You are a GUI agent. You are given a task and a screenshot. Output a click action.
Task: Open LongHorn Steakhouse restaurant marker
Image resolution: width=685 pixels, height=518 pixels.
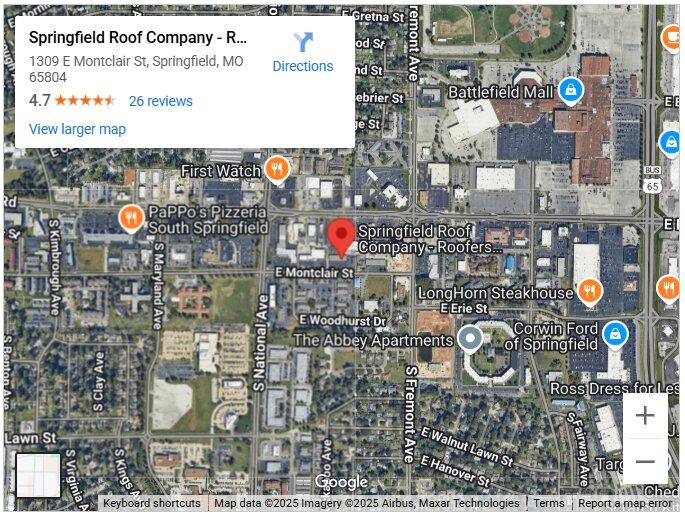point(590,292)
